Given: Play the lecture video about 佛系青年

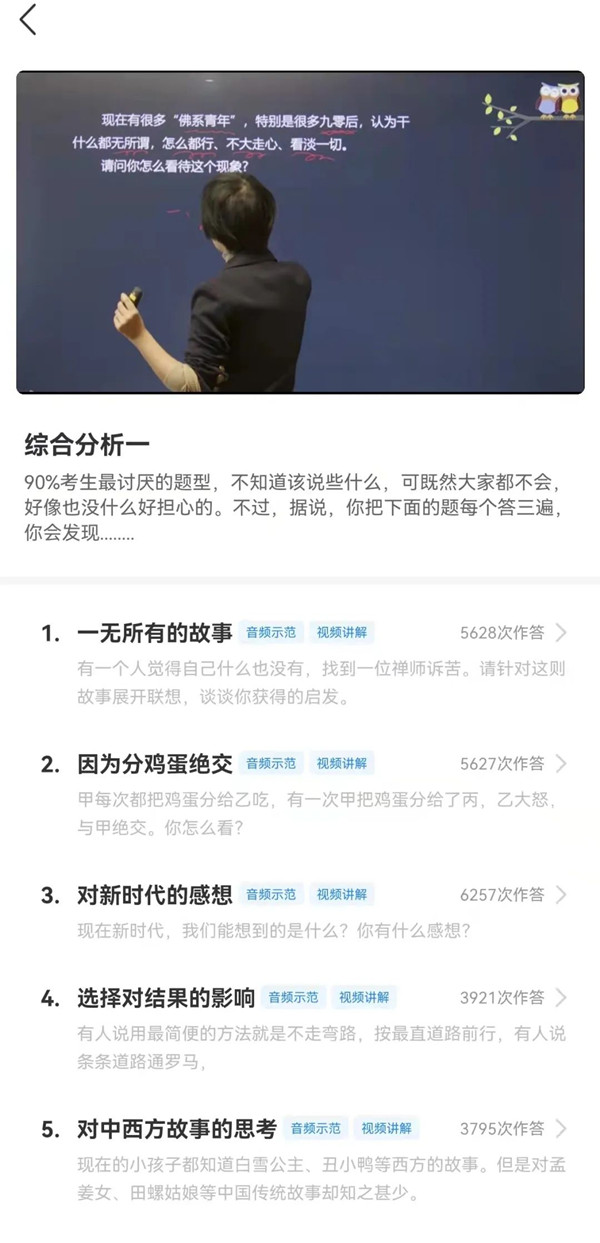Looking at the screenshot, I should [x=300, y=232].
